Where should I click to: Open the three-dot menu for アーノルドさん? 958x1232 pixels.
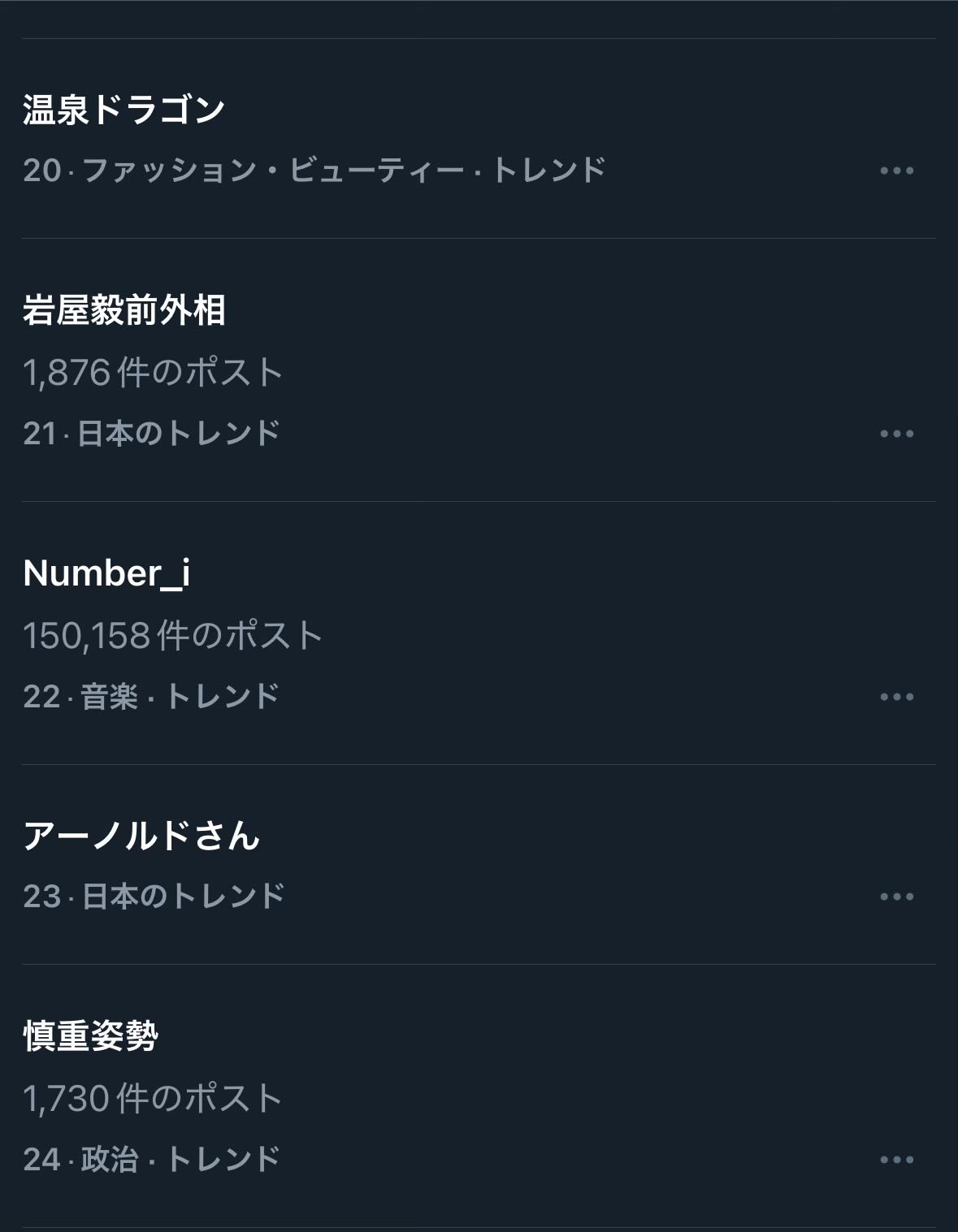896,897
